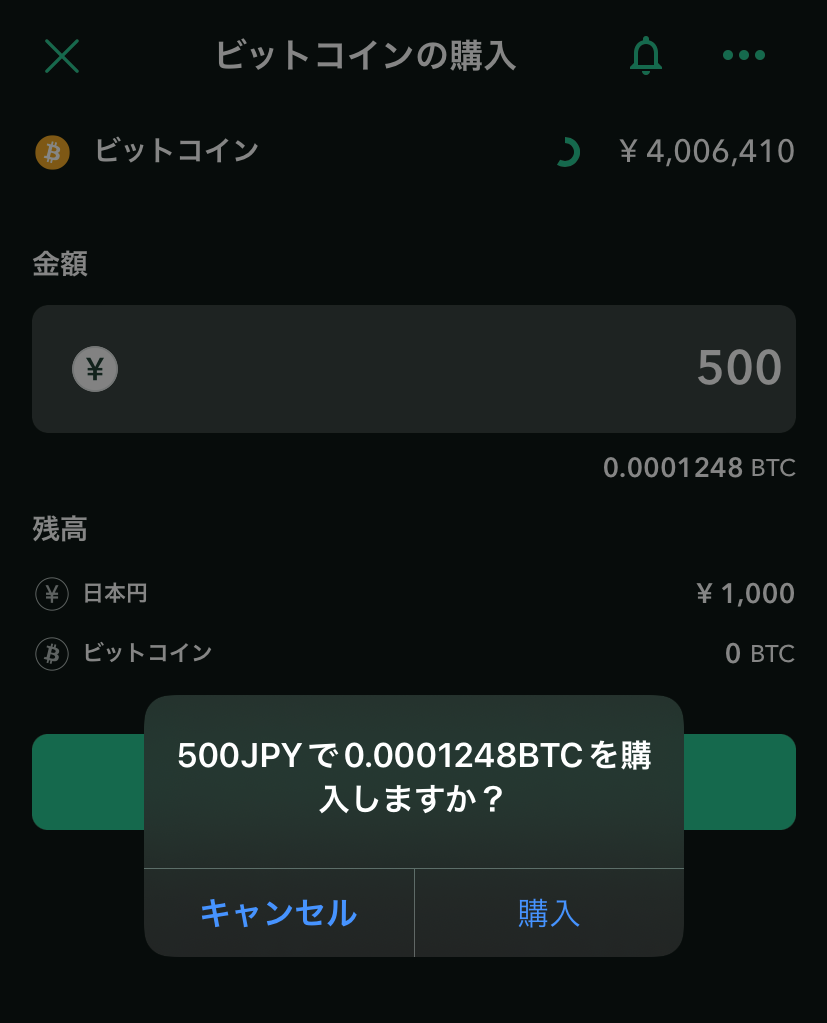827x1023 pixels.
Task: Open the notifications bell
Action: (x=646, y=56)
